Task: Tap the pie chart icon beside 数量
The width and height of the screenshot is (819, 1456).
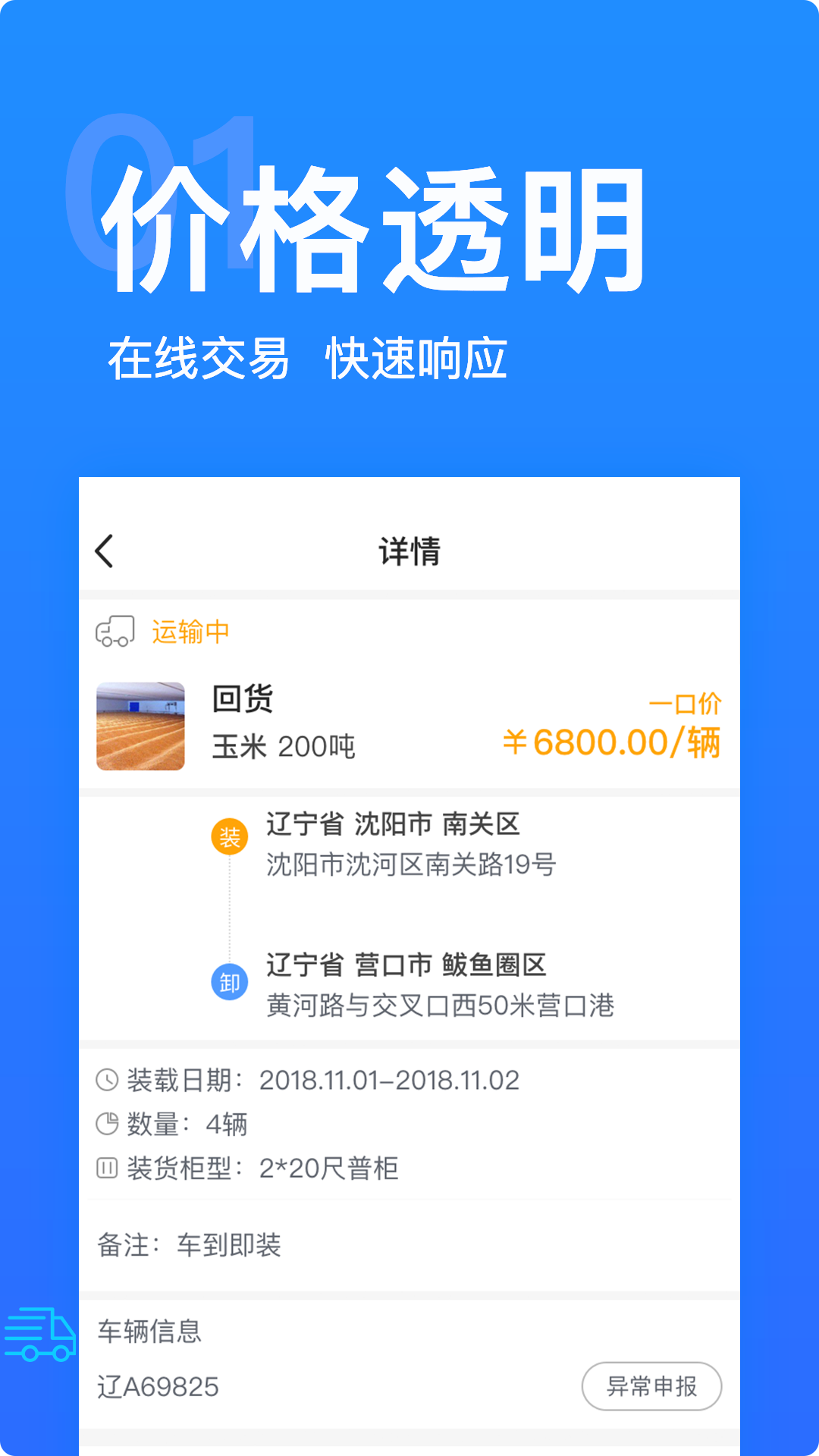Action: 108,1124
